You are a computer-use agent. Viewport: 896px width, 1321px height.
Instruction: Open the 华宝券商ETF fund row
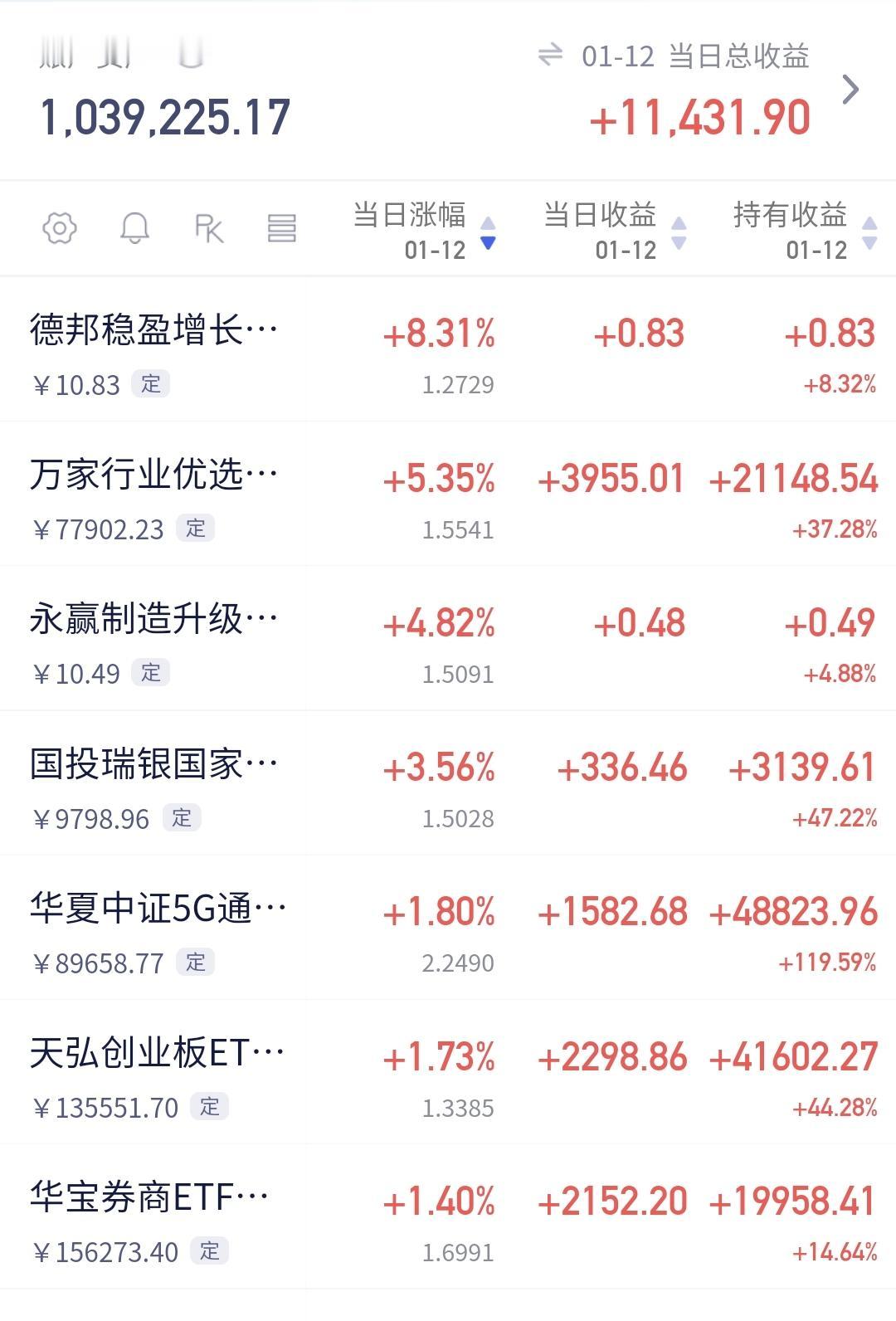(448, 1216)
